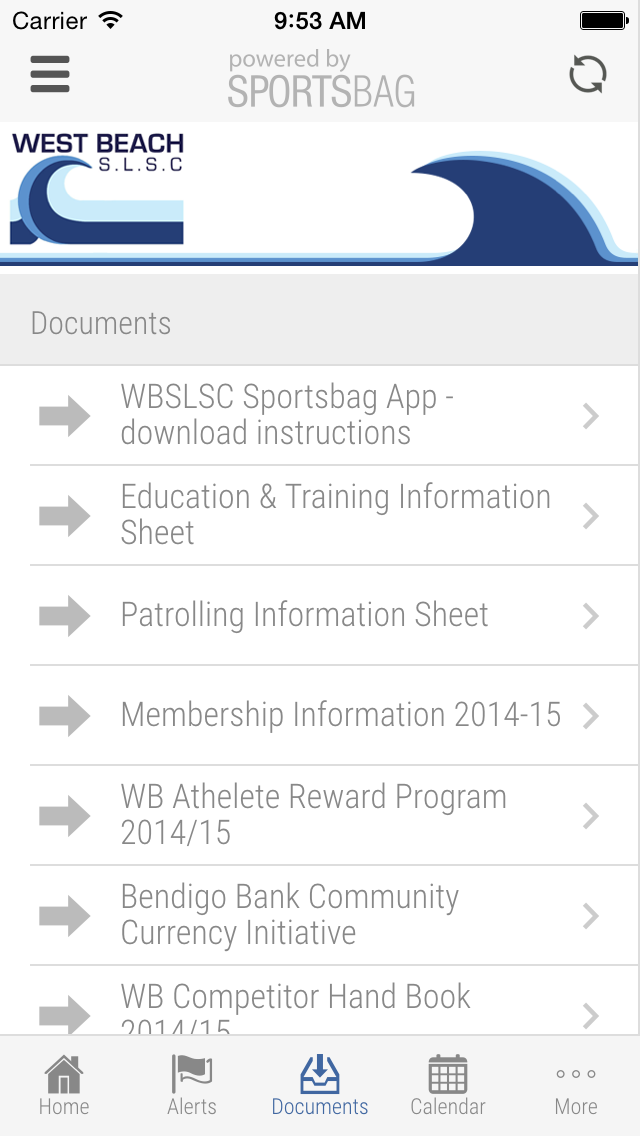The image size is (640, 1136).
Task: Open WB Competitor Hand Book document
Action: click(320, 1001)
